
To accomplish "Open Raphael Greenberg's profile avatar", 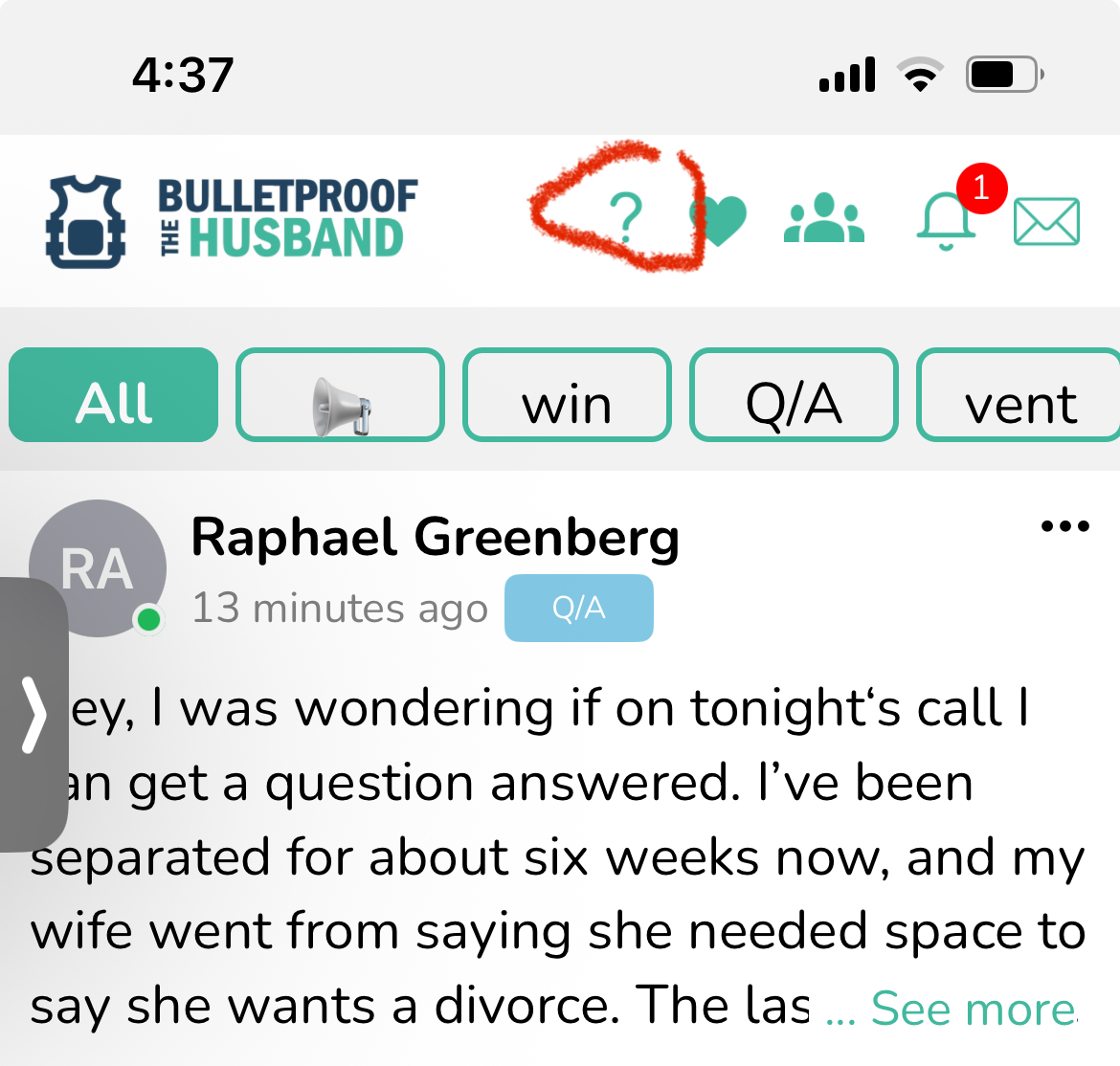I will (x=97, y=568).
